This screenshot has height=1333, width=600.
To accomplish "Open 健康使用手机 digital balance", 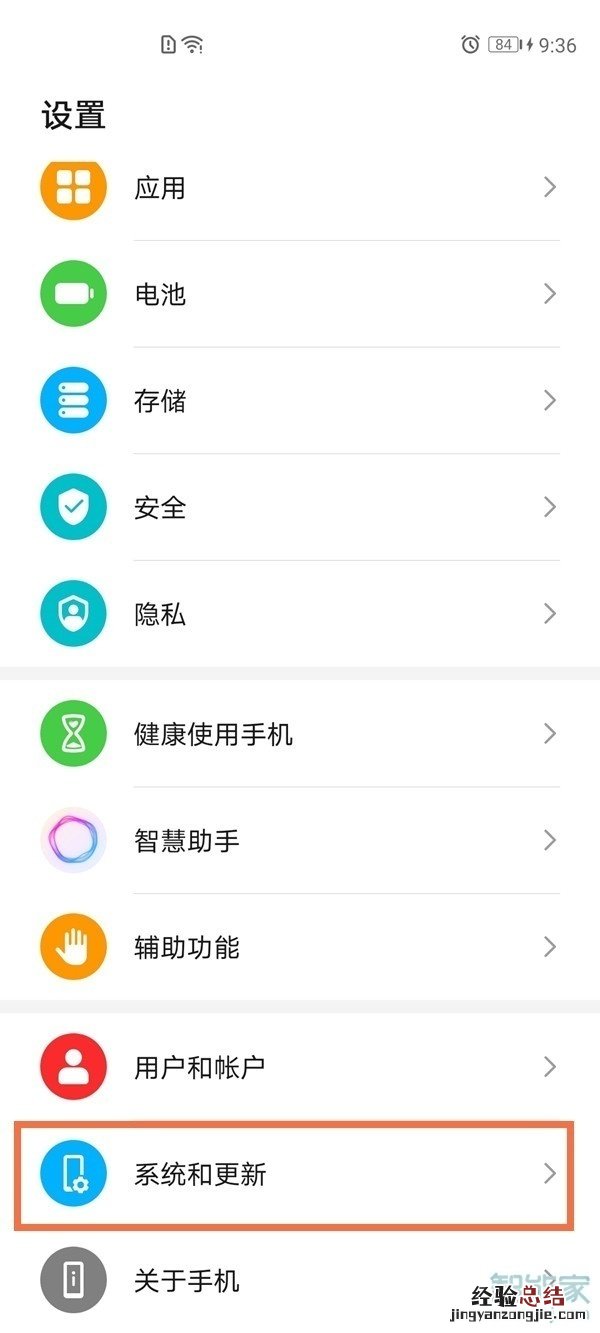I will click(x=300, y=735).
